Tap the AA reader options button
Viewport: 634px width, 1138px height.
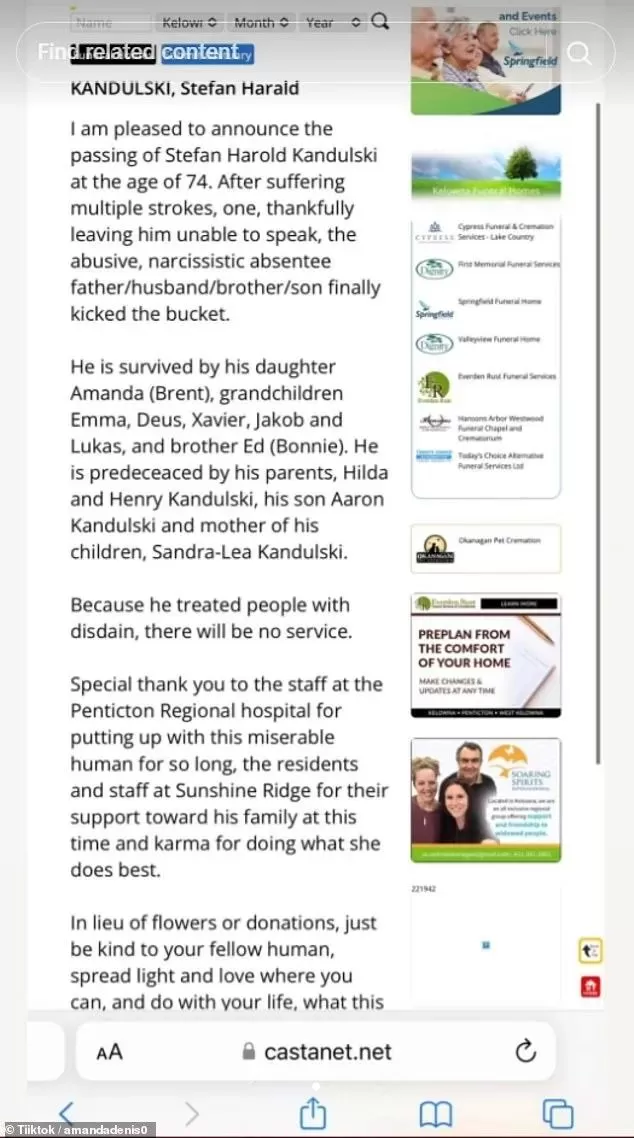[110, 1052]
